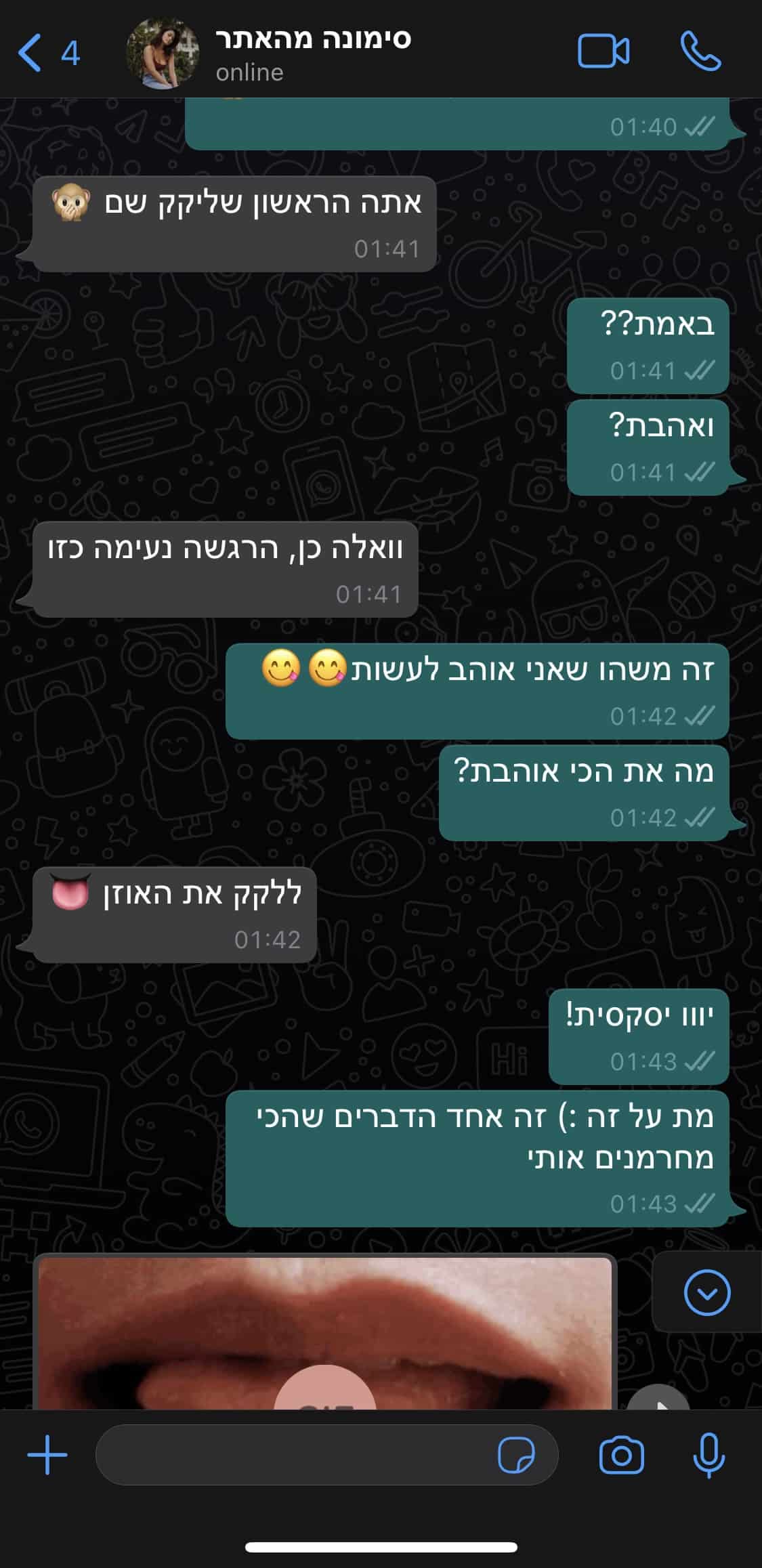Image resolution: width=762 pixels, height=1568 pixels.
Task: Jump to the latest message with the down arrow
Action: (706, 1293)
